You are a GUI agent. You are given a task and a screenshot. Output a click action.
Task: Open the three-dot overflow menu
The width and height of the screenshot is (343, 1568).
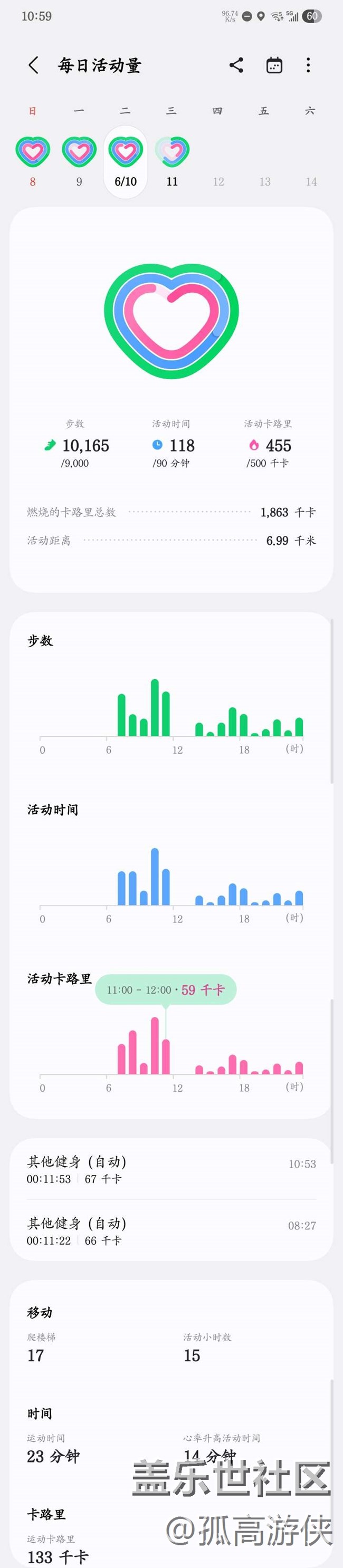(x=308, y=65)
